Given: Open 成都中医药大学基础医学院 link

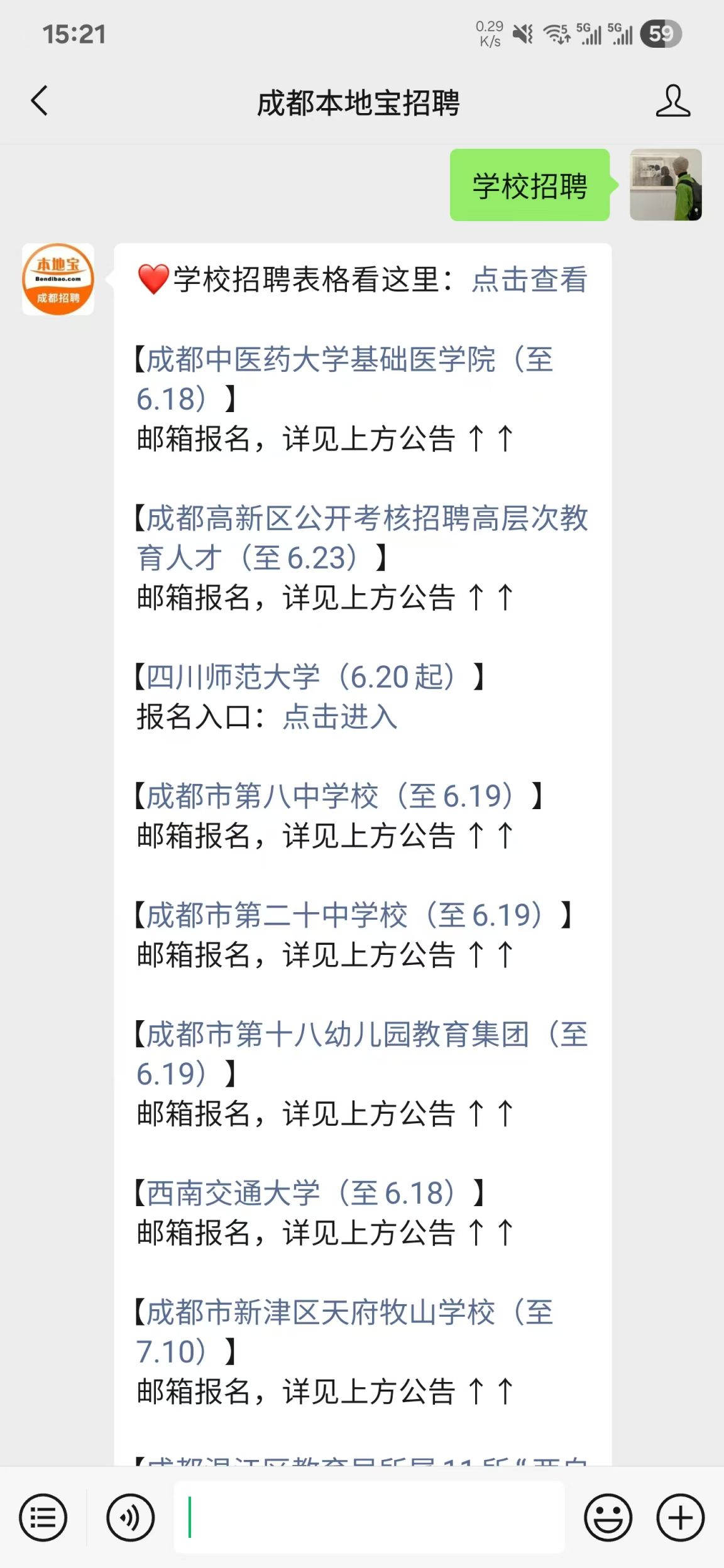Looking at the screenshot, I should (x=345, y=379).
